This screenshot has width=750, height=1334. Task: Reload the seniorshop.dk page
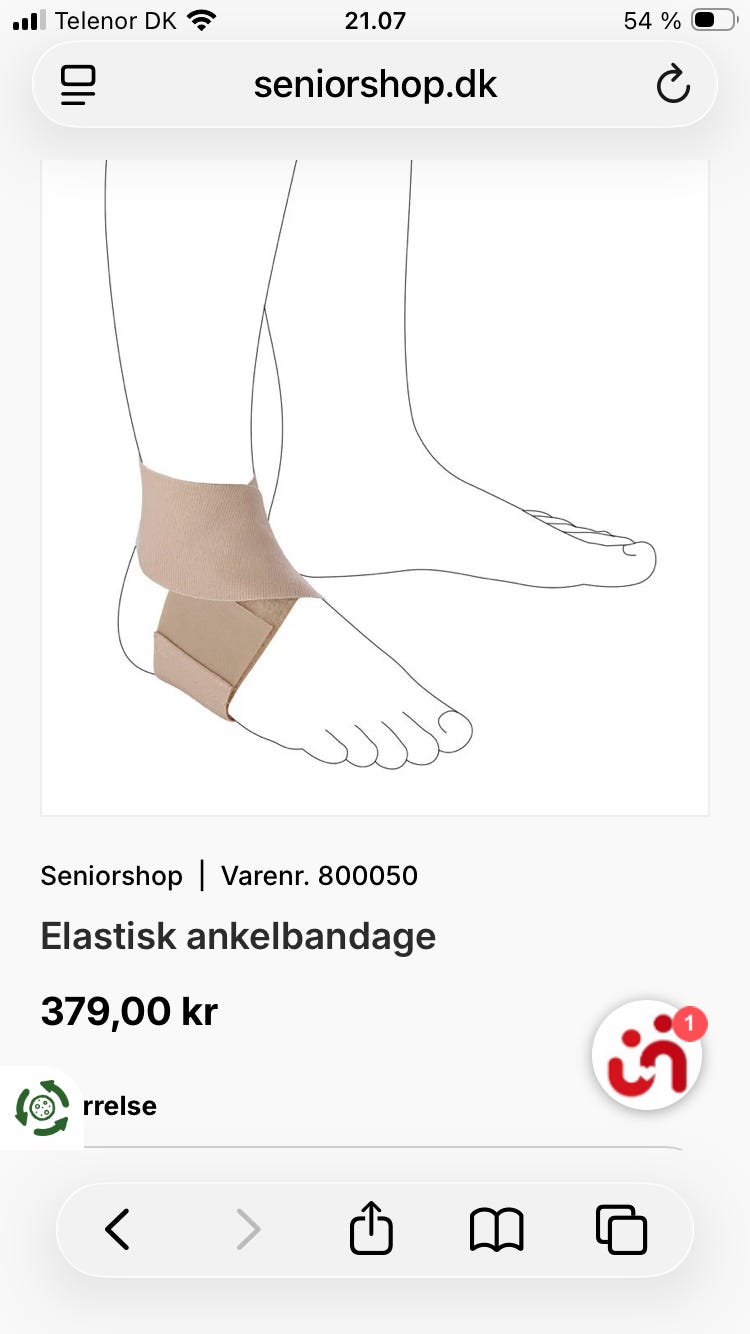tap(673, 84)
